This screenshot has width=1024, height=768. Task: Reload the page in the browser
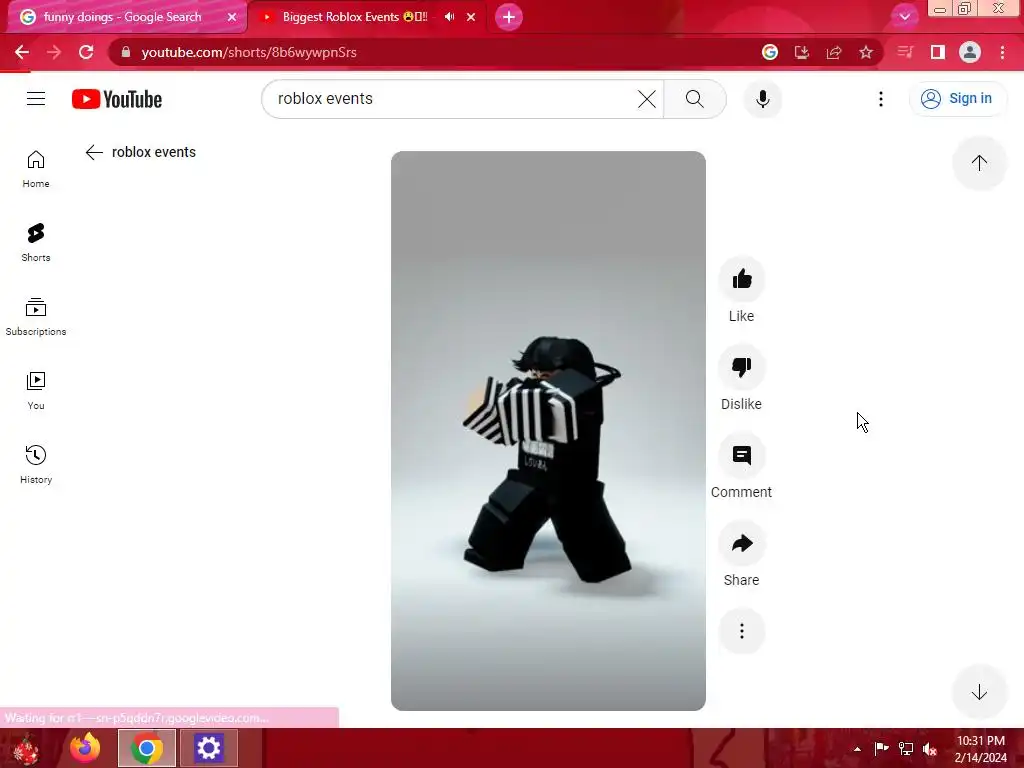coord(86,52)
